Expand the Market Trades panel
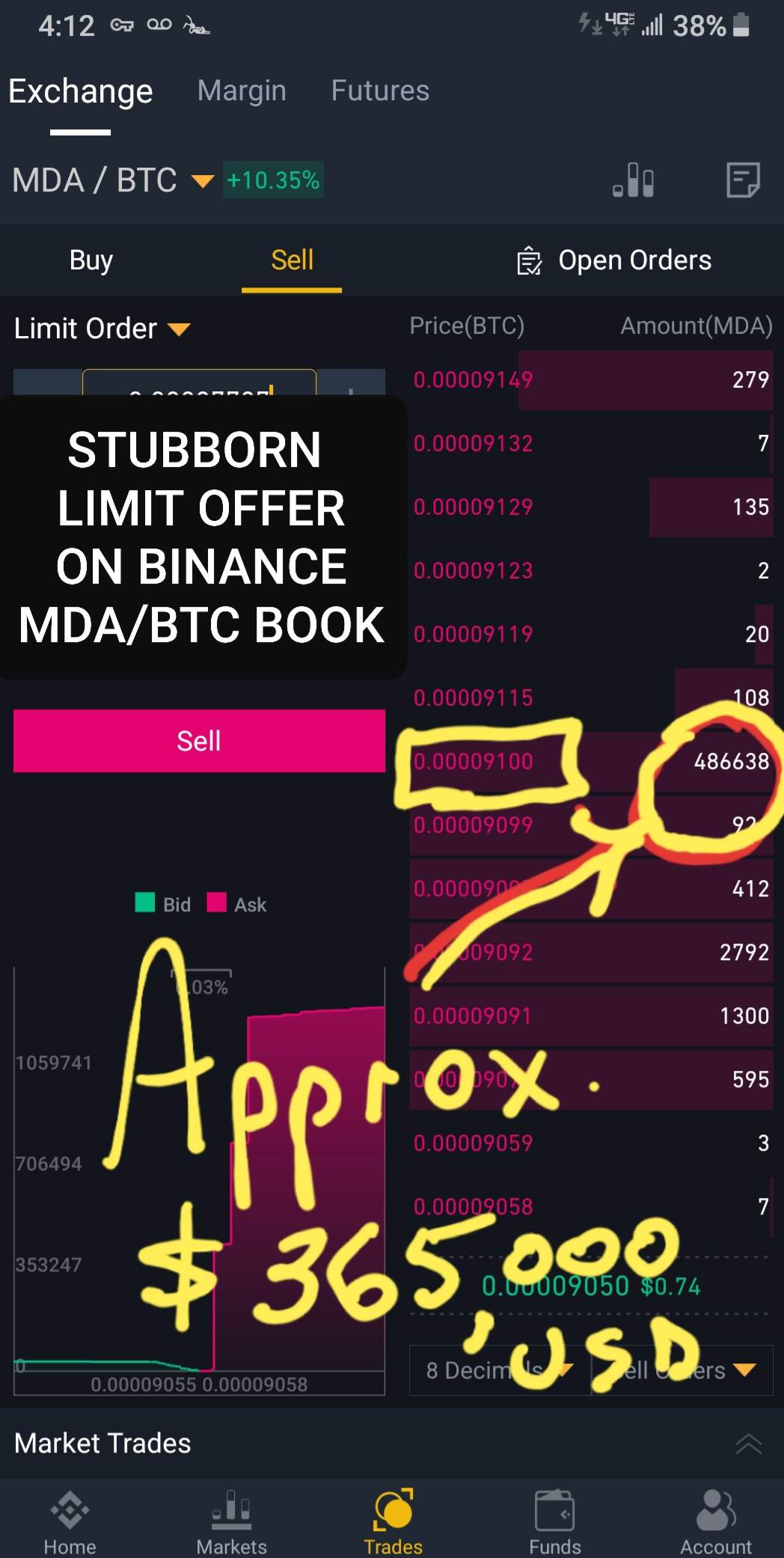This screenshot has width=784, height=1558. 748,1444
